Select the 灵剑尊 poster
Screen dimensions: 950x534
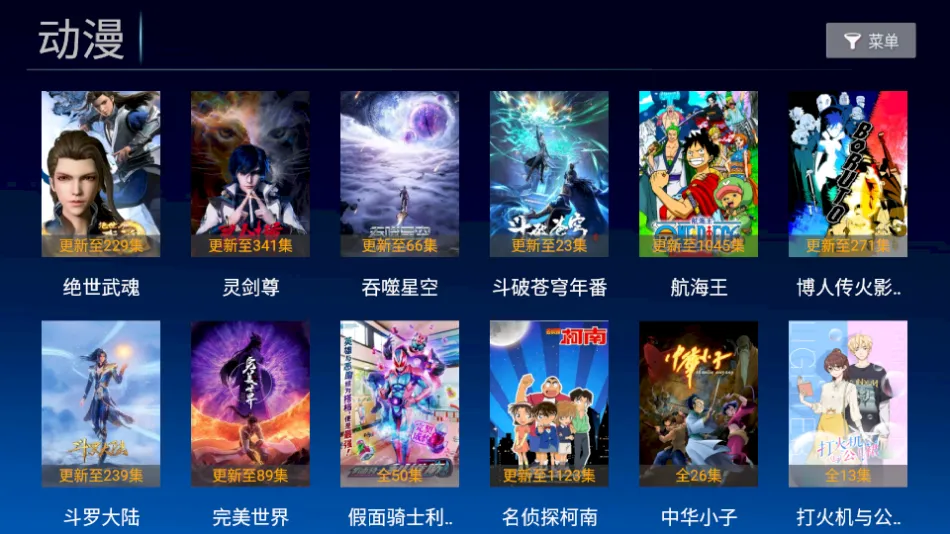coord(250,174)
